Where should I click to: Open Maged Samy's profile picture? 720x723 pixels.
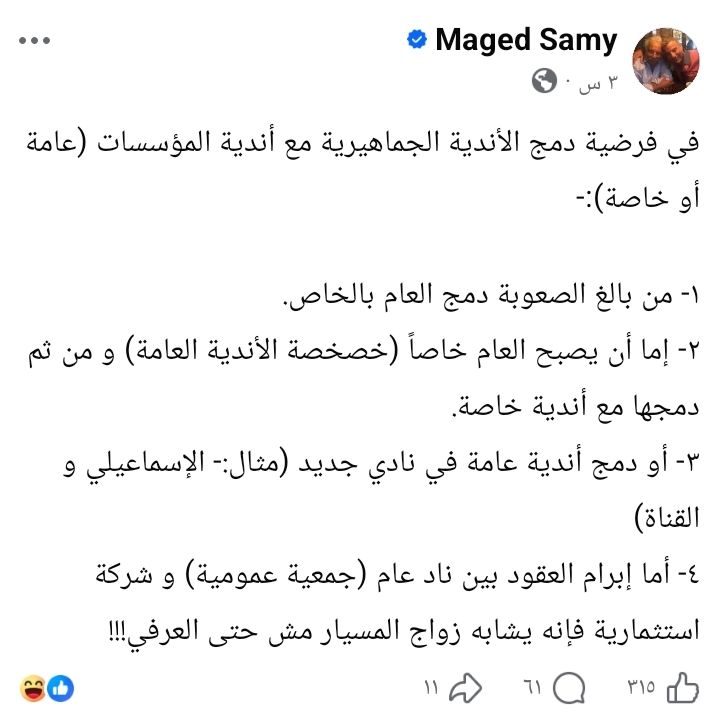pyautogui.click(x=665, y=59)
